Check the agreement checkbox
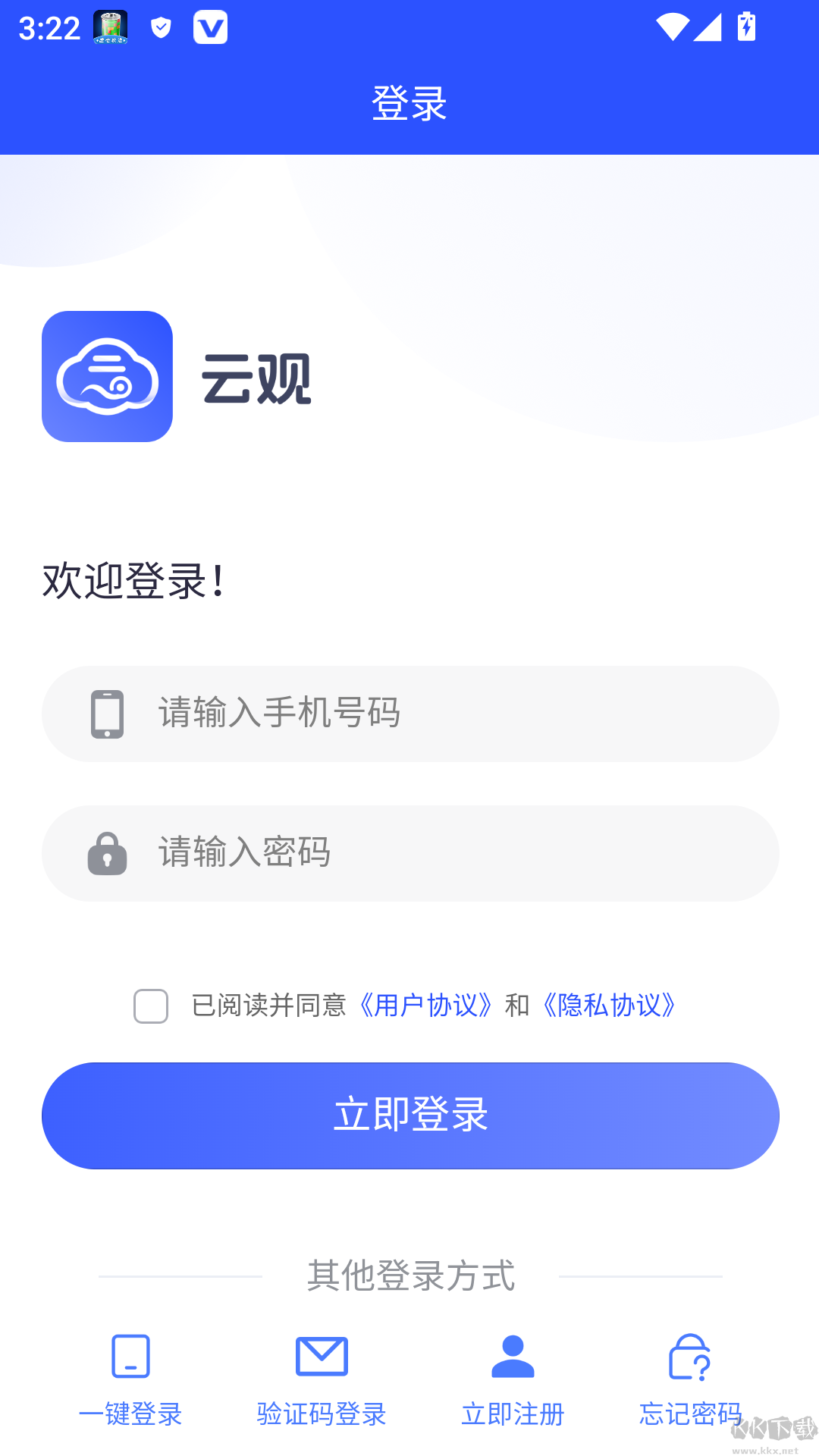The width and height of the screenshot is (819, 1456). click(x=149, y=1006)
